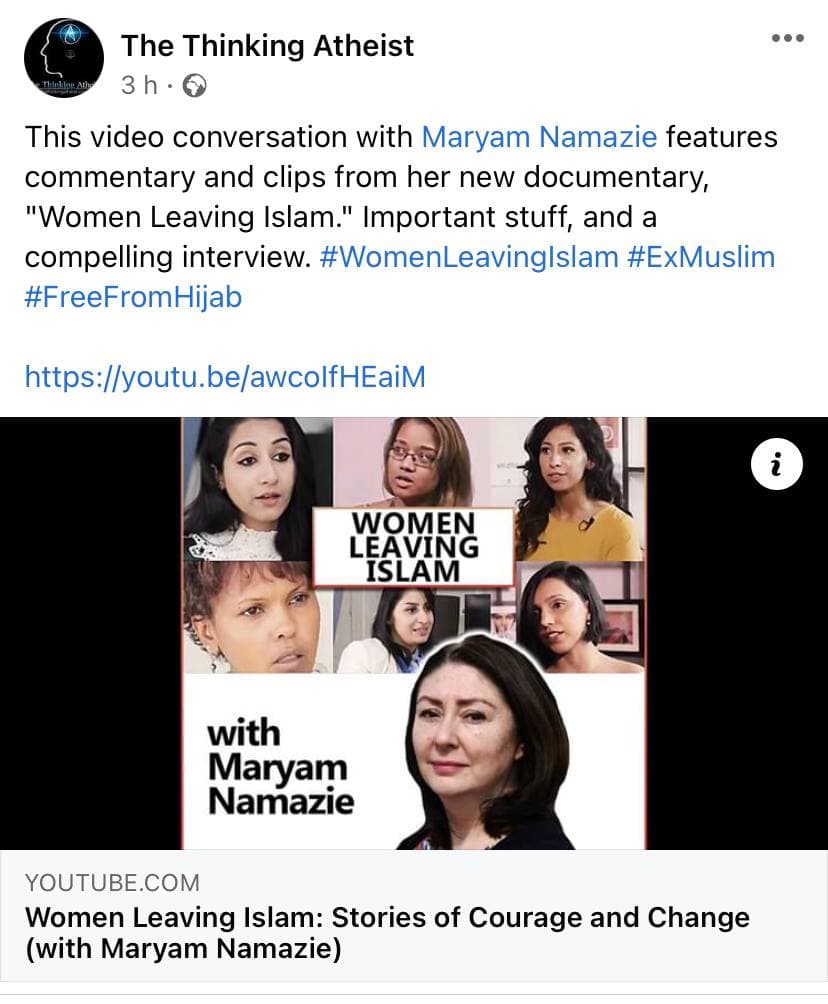Viewport: 828px width, 1004px height.
Task: Open The Thinking Atheist page name
Action: coord(267,45)
